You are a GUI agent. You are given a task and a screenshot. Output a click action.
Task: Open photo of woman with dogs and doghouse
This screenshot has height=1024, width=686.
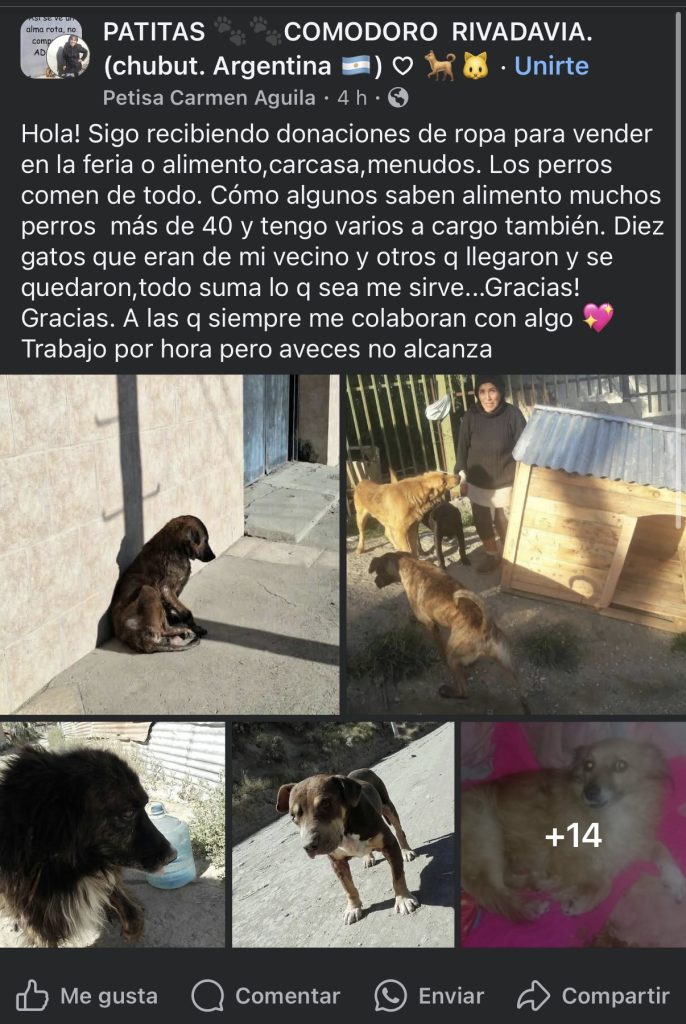coord(516,544)
